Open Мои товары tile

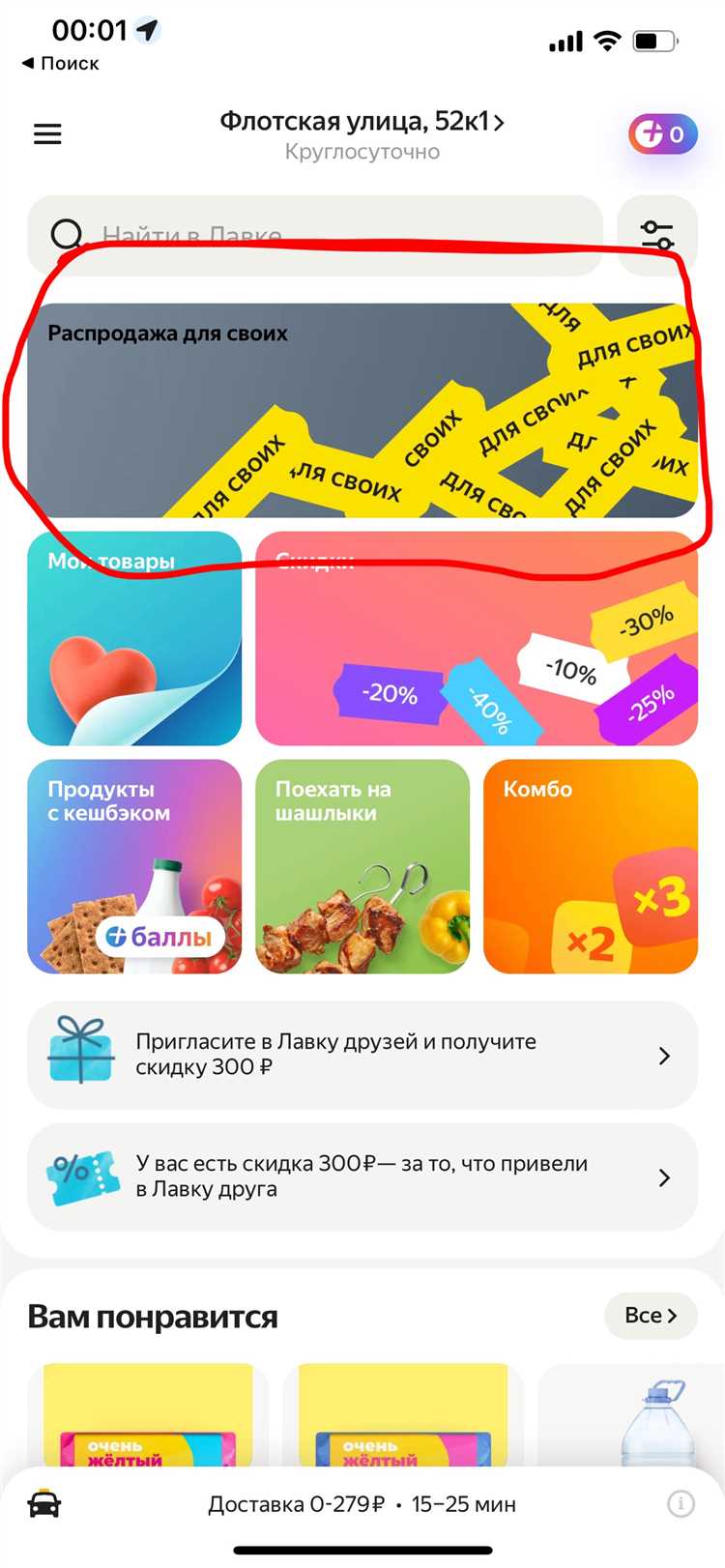134,638
